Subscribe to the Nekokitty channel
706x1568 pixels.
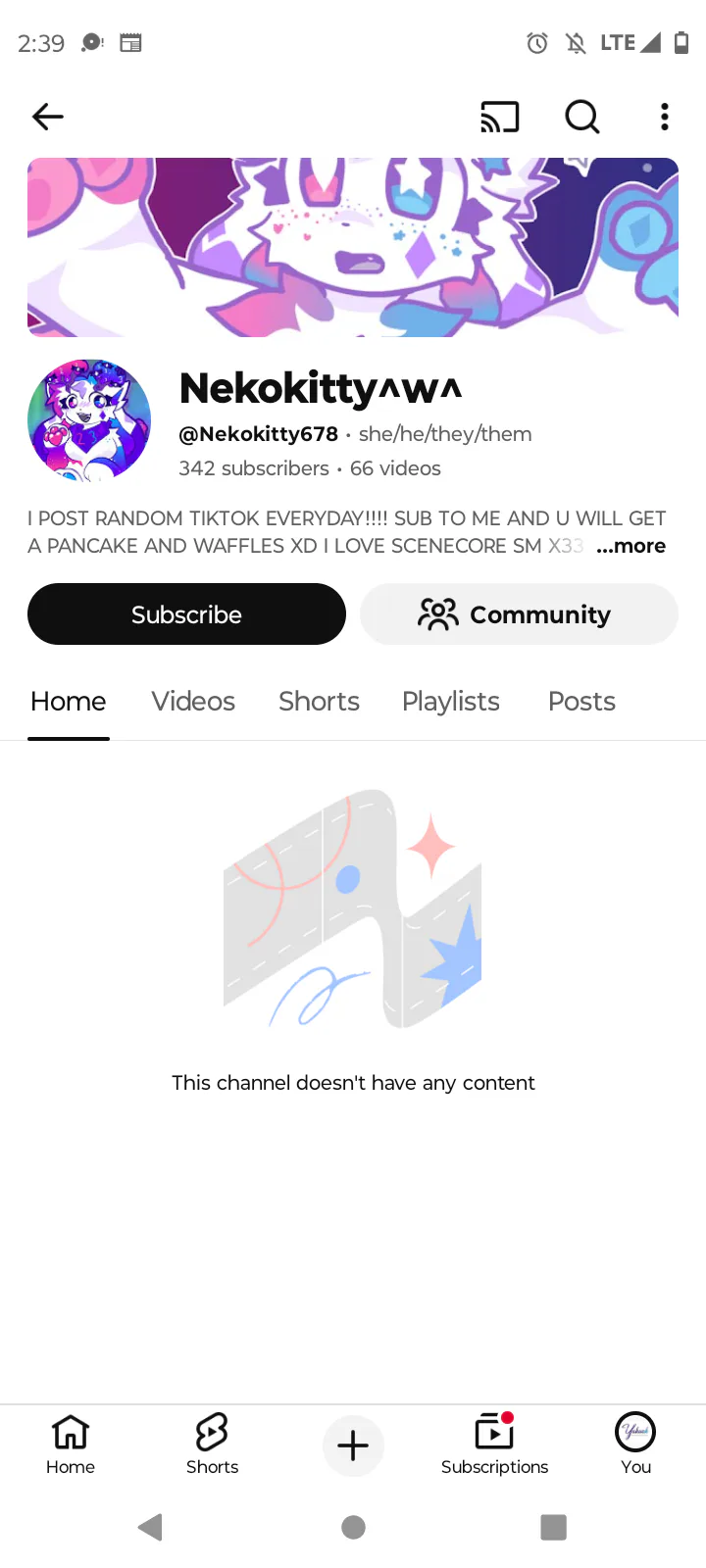(x=186, y=614)
